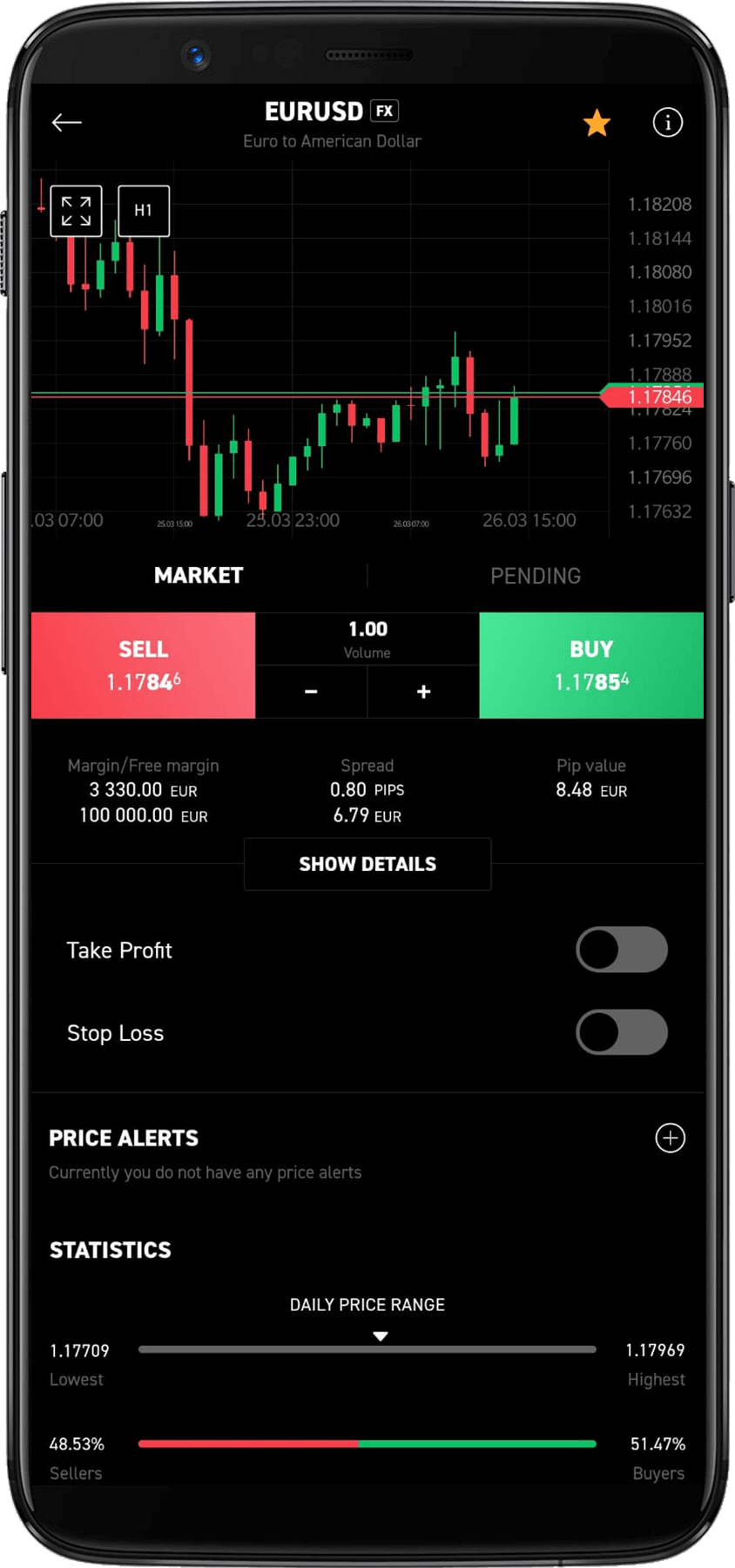735x1568 pixels.
Task: Tap the back arrow to exit EURUSD
Action: click(68, 122)
